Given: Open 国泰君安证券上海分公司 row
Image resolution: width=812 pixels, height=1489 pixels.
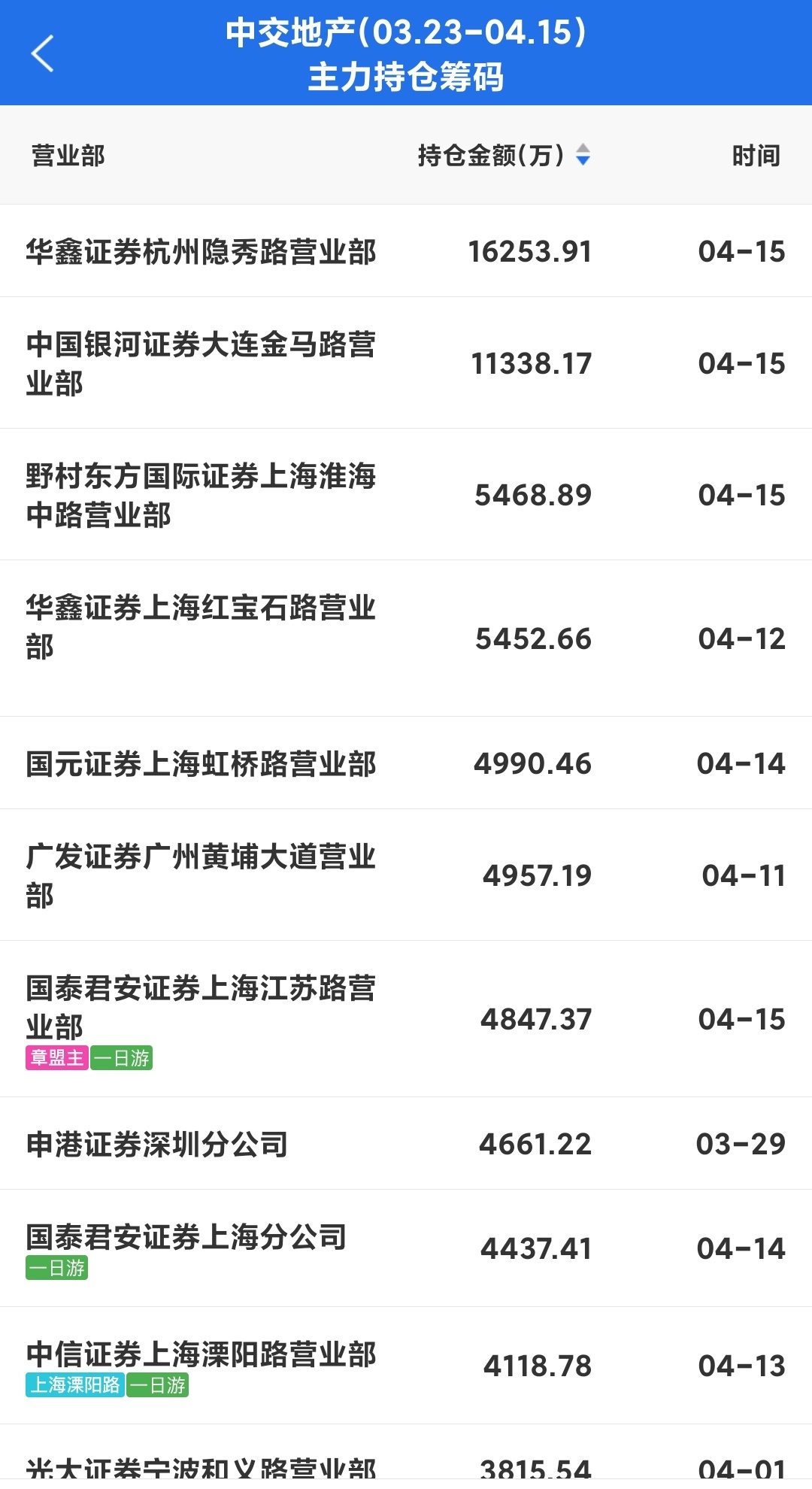Looking at the screenshot, I should (x=406, y=1248).
